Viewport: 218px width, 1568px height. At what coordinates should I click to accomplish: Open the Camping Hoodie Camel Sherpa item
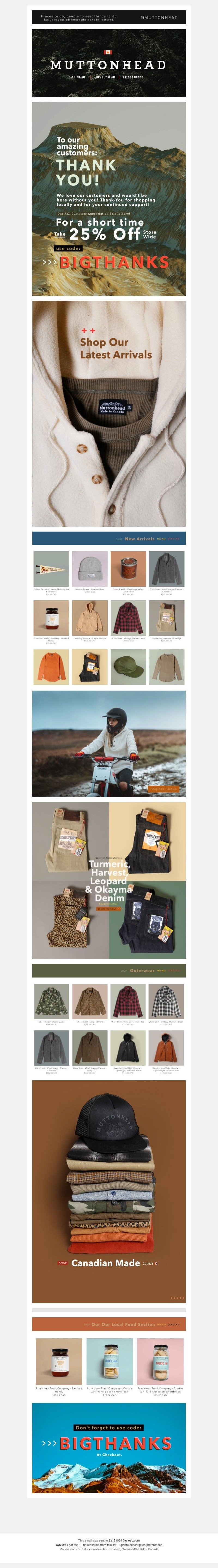89,618
